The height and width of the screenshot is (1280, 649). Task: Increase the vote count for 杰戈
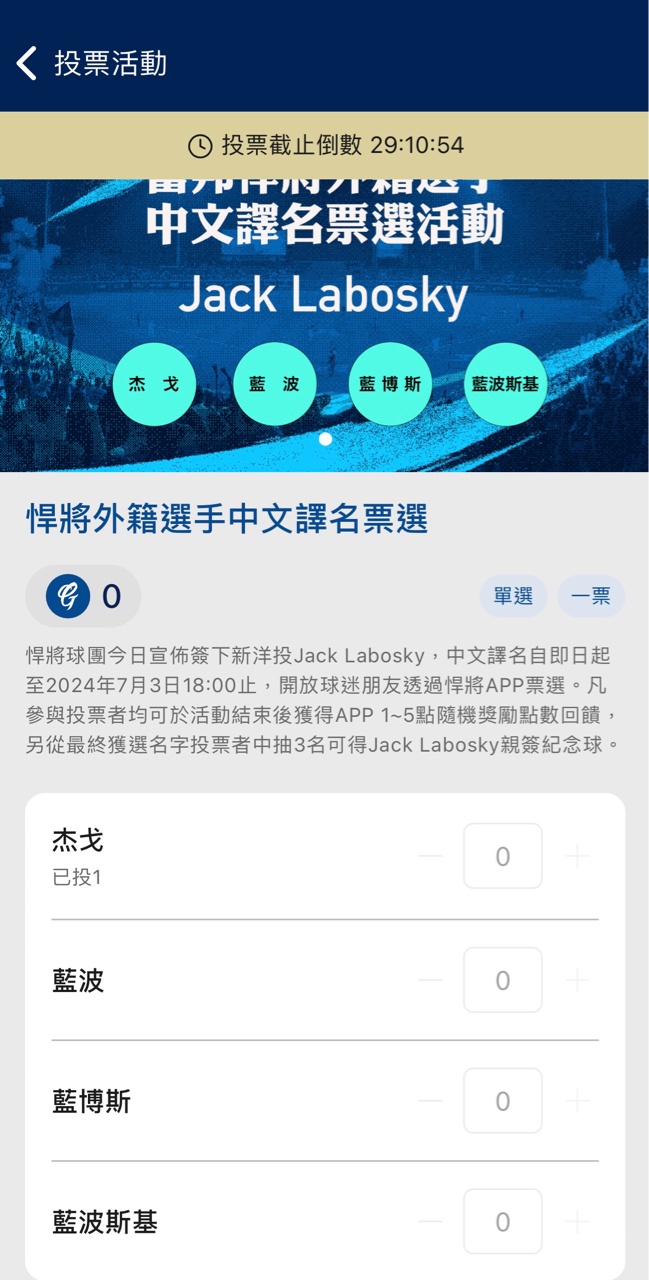[577, 856]
